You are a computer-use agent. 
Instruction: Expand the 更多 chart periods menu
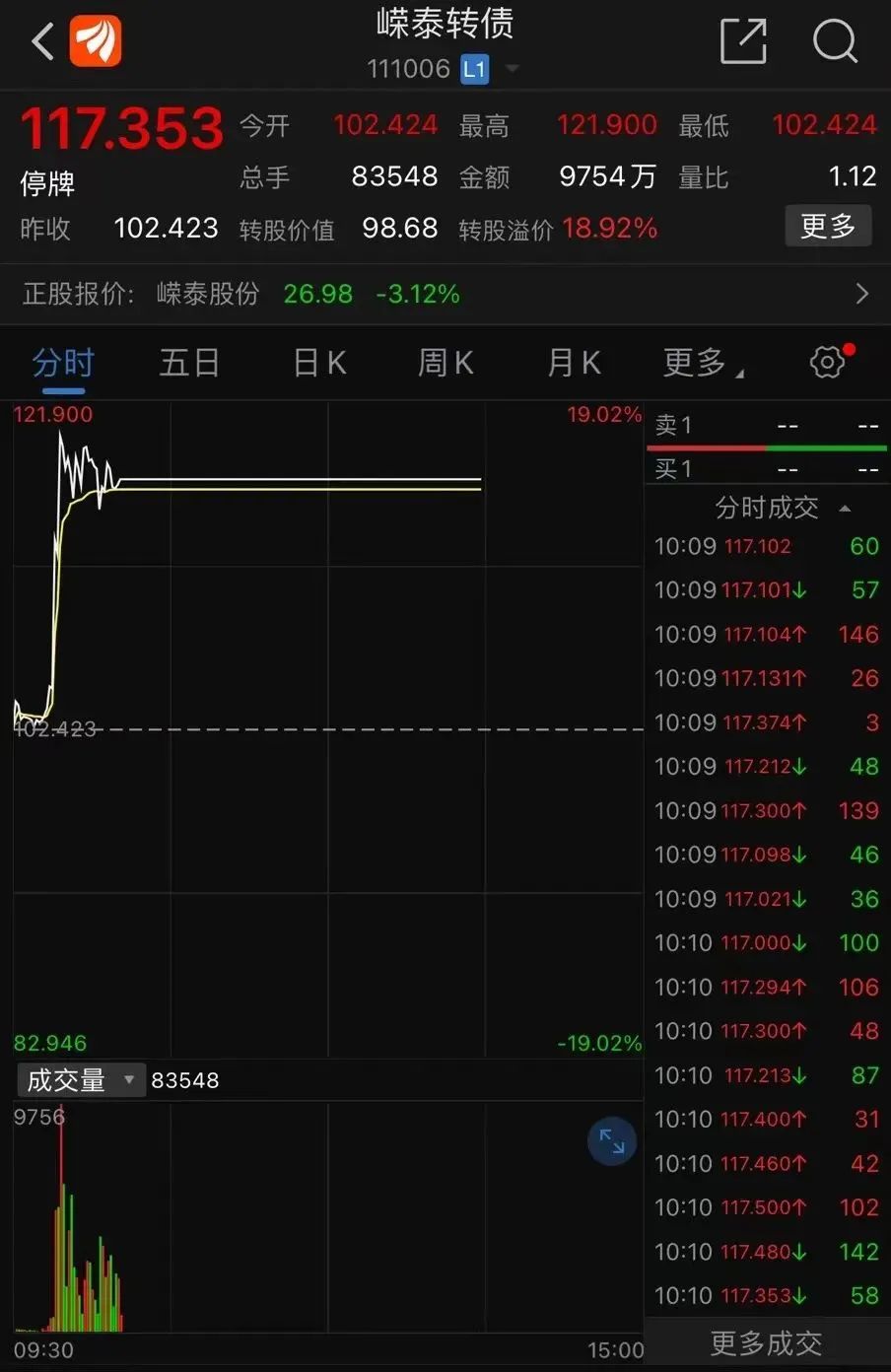[702, 363]
